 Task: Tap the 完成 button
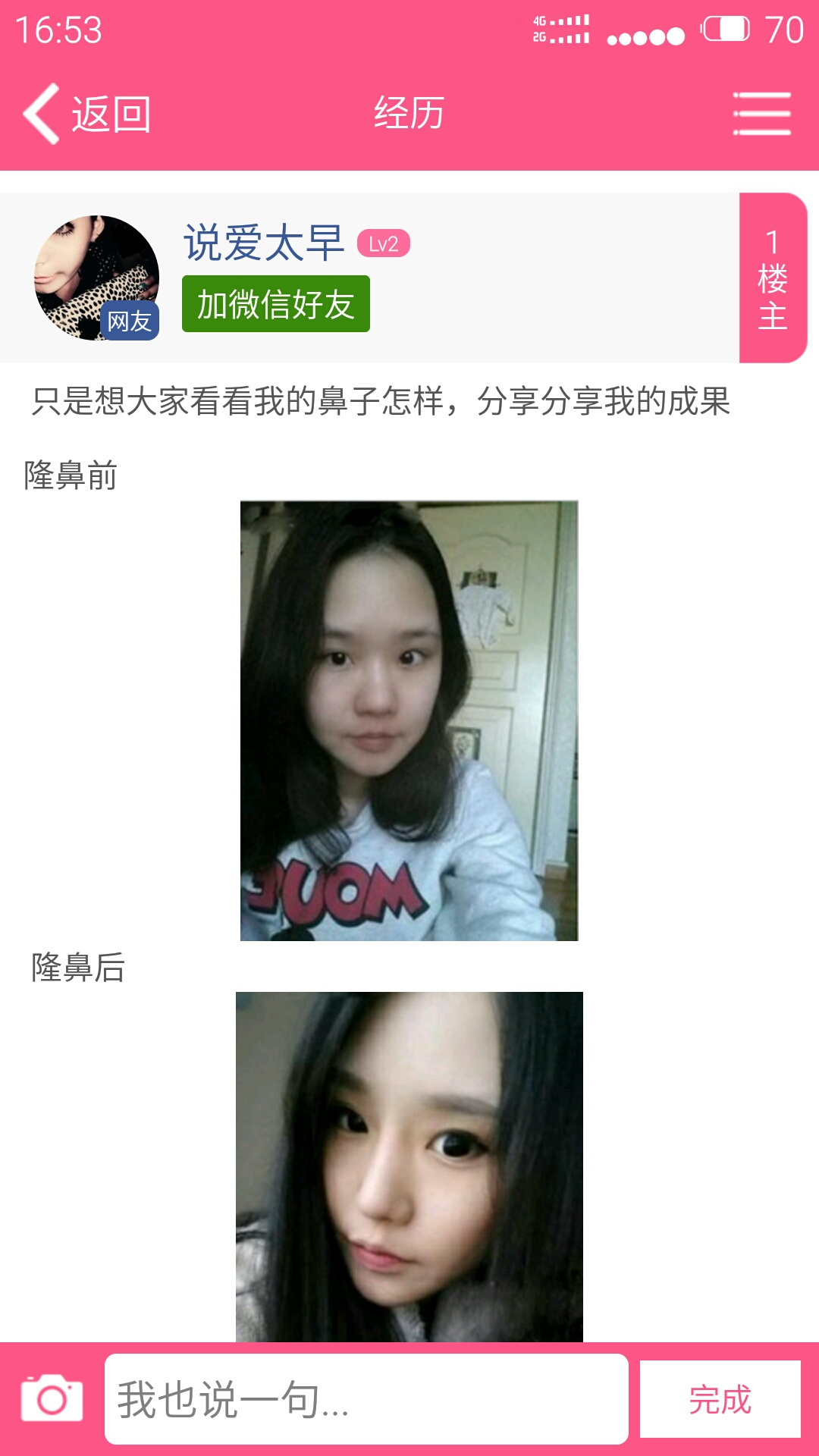[720, 1398]
